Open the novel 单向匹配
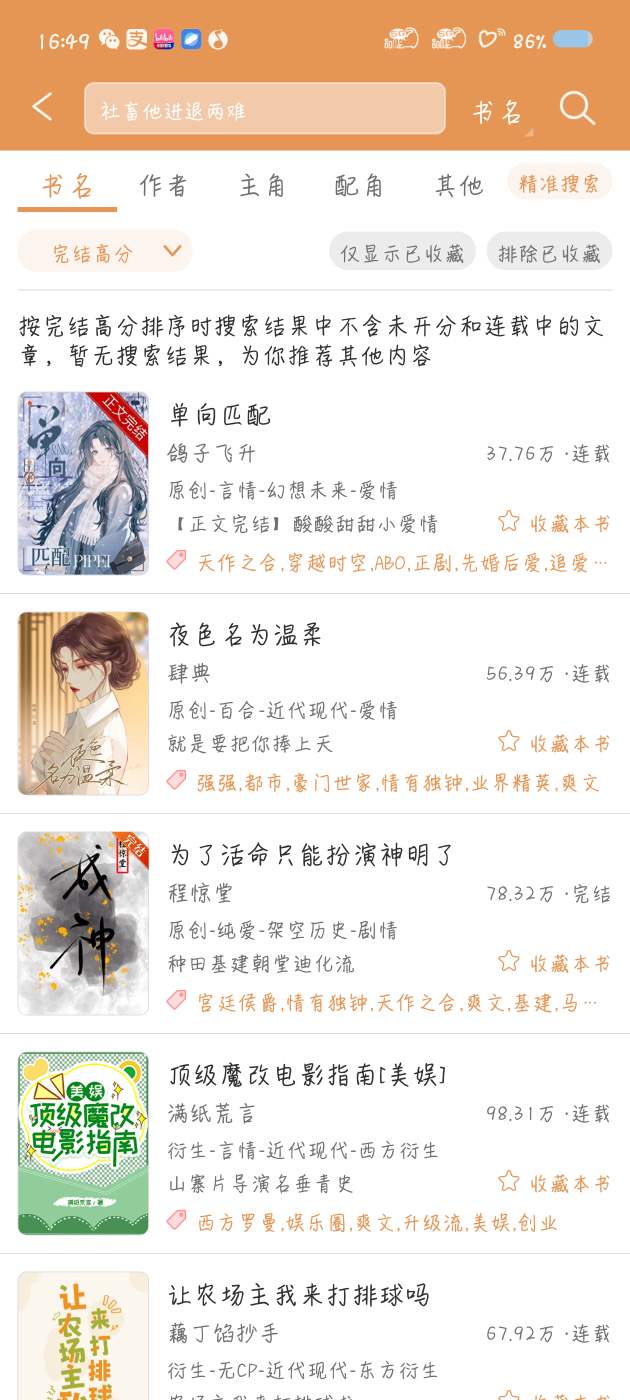Image resolution: width=630 pixels, height=1400 pixels. click(x=220, y=415)
